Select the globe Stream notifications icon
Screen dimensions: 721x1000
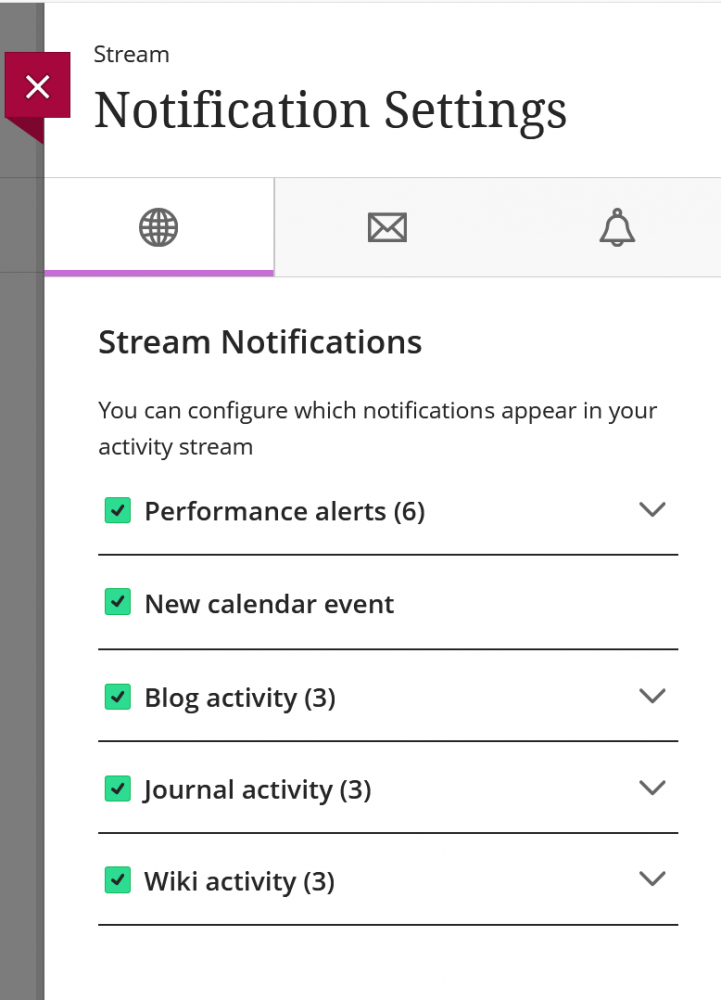158,227
